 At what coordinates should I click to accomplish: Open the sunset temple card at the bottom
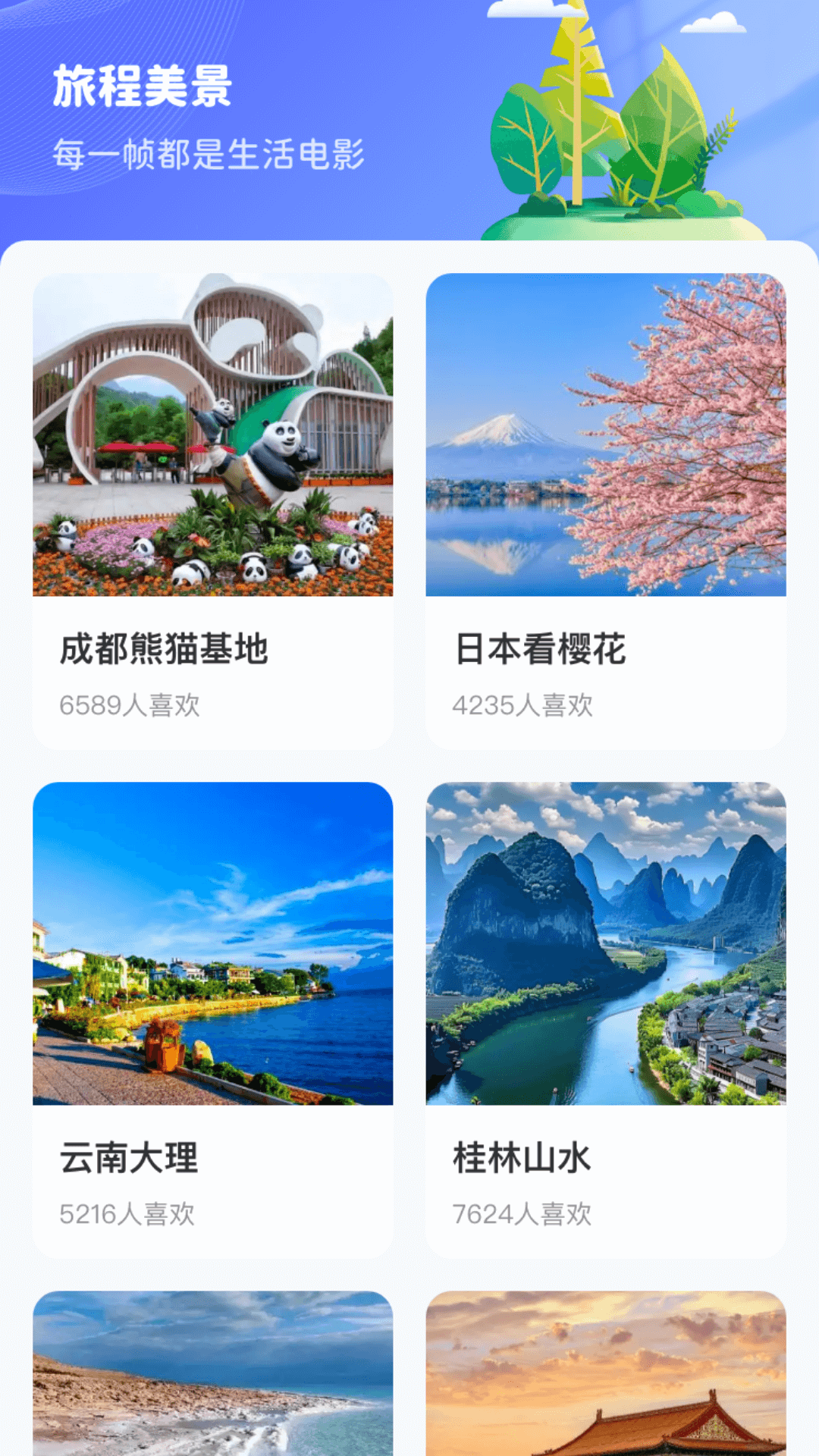(x=604, y=1388)
